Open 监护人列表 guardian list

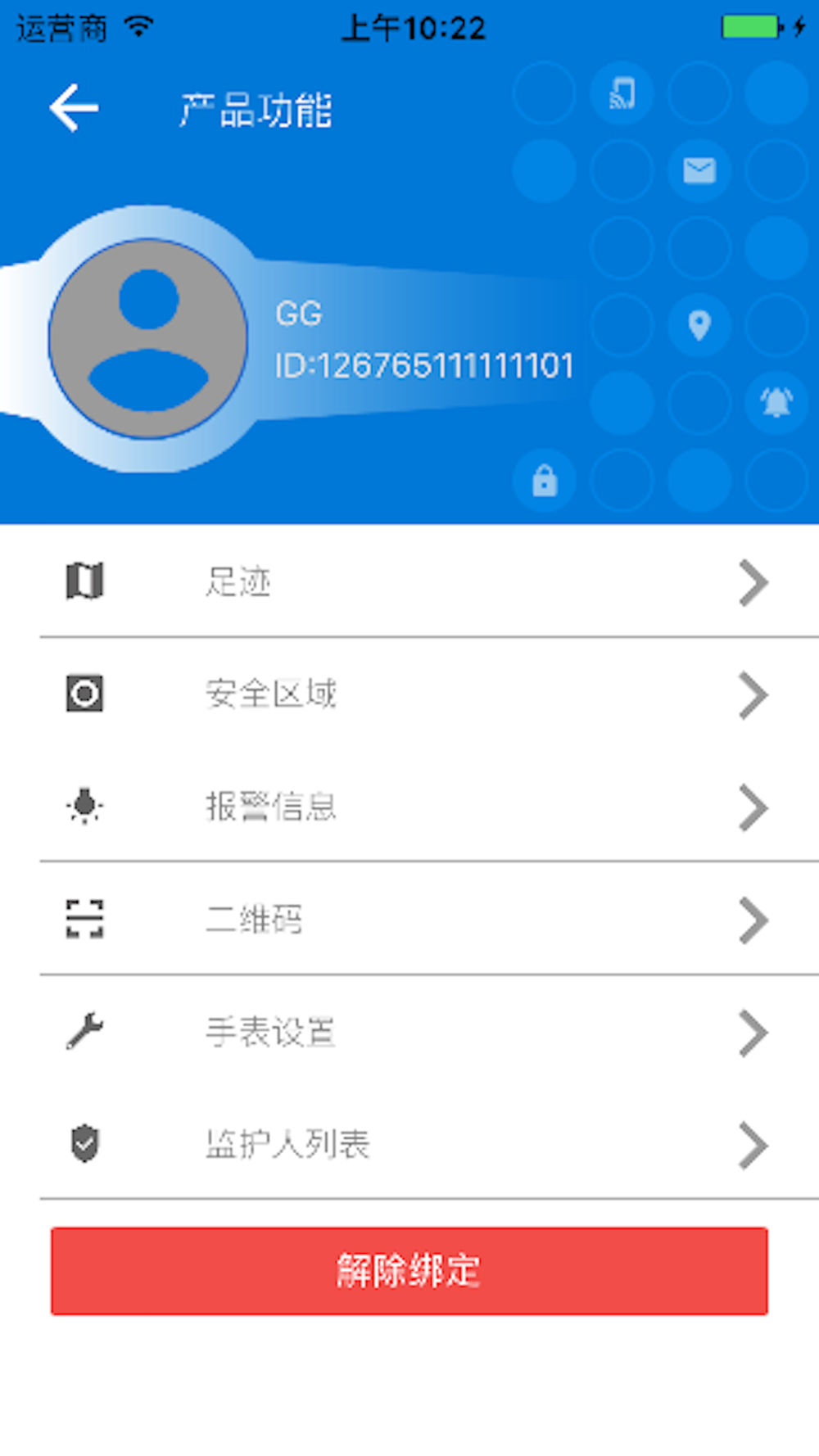click(409, 1144)
